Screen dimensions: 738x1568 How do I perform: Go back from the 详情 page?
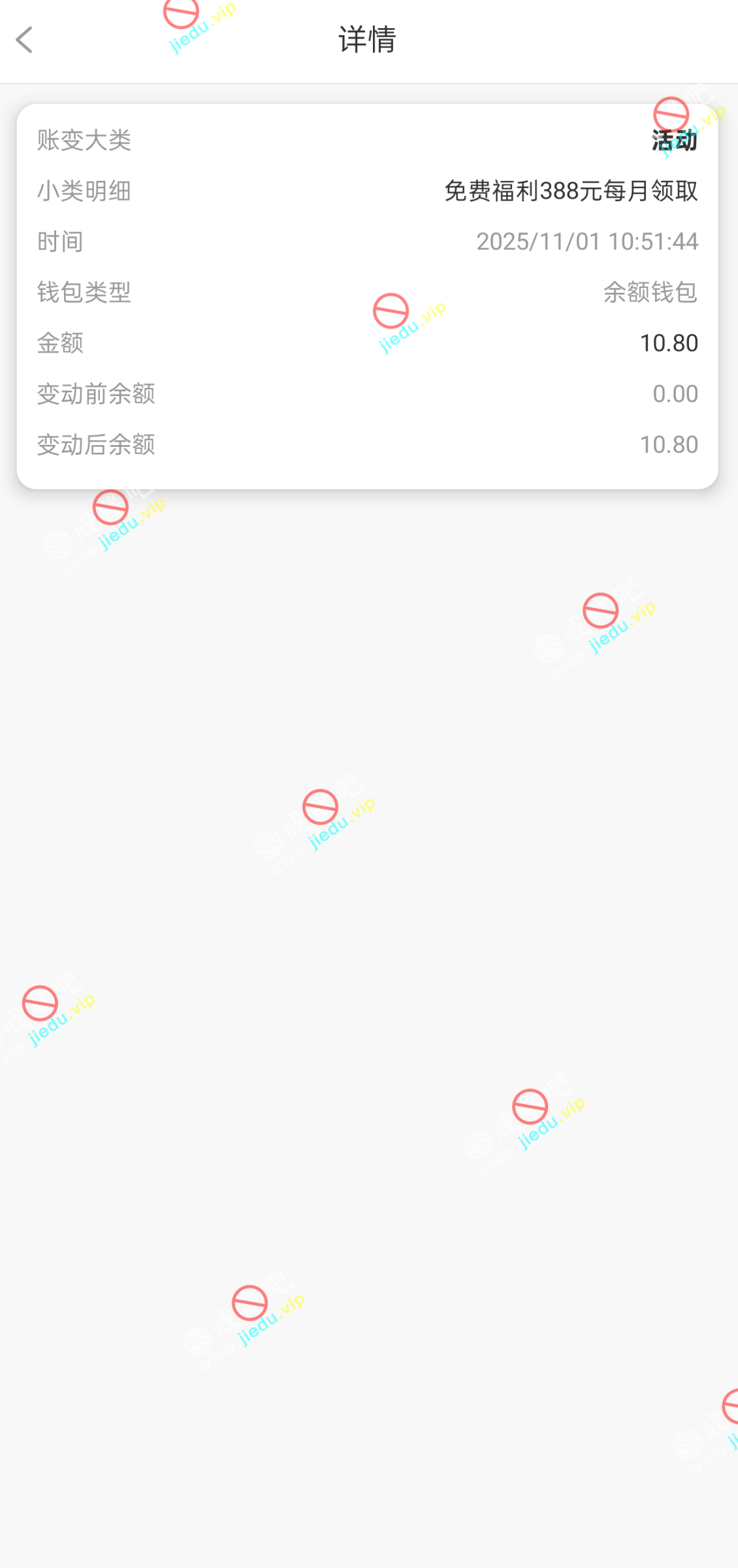(x=25, y=40)
